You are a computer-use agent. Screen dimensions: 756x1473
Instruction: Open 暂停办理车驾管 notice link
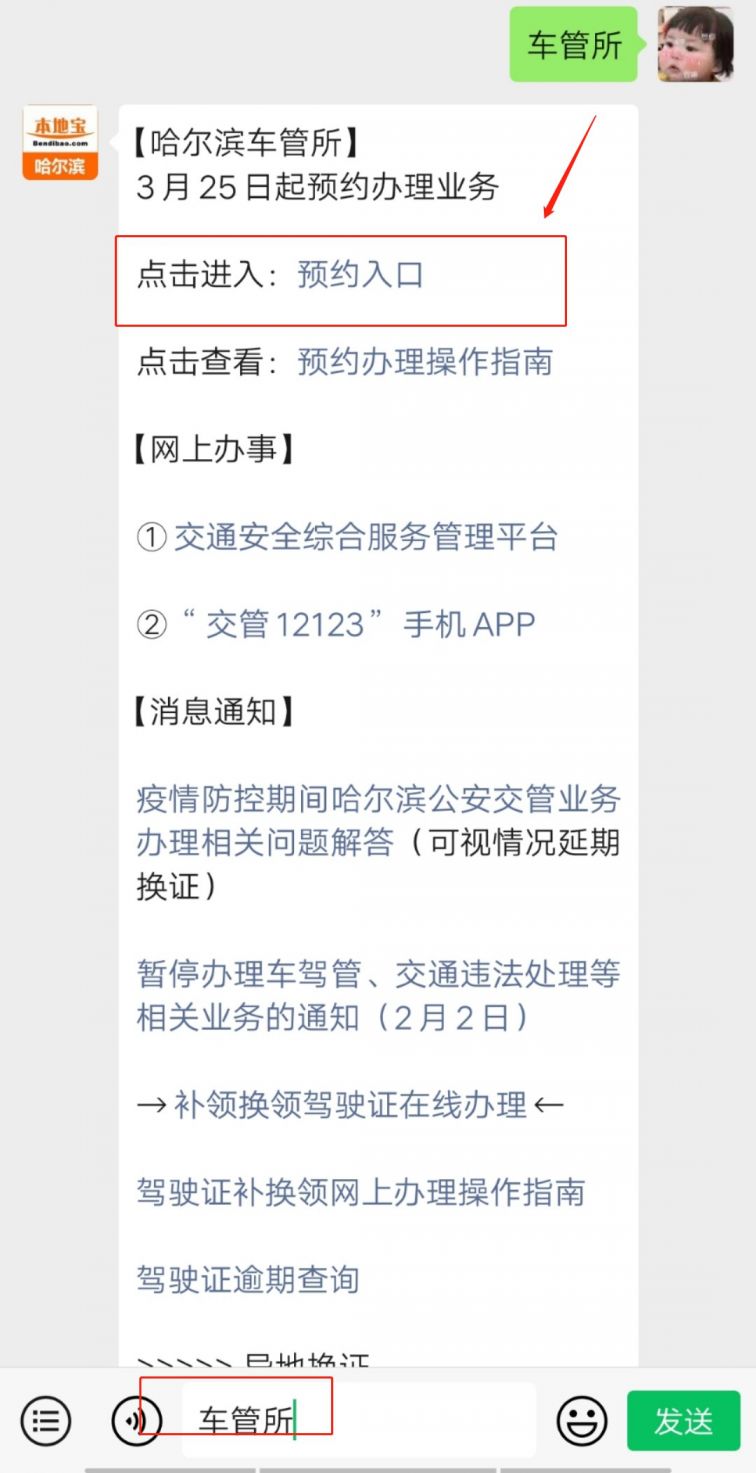(x=378, y=995)
